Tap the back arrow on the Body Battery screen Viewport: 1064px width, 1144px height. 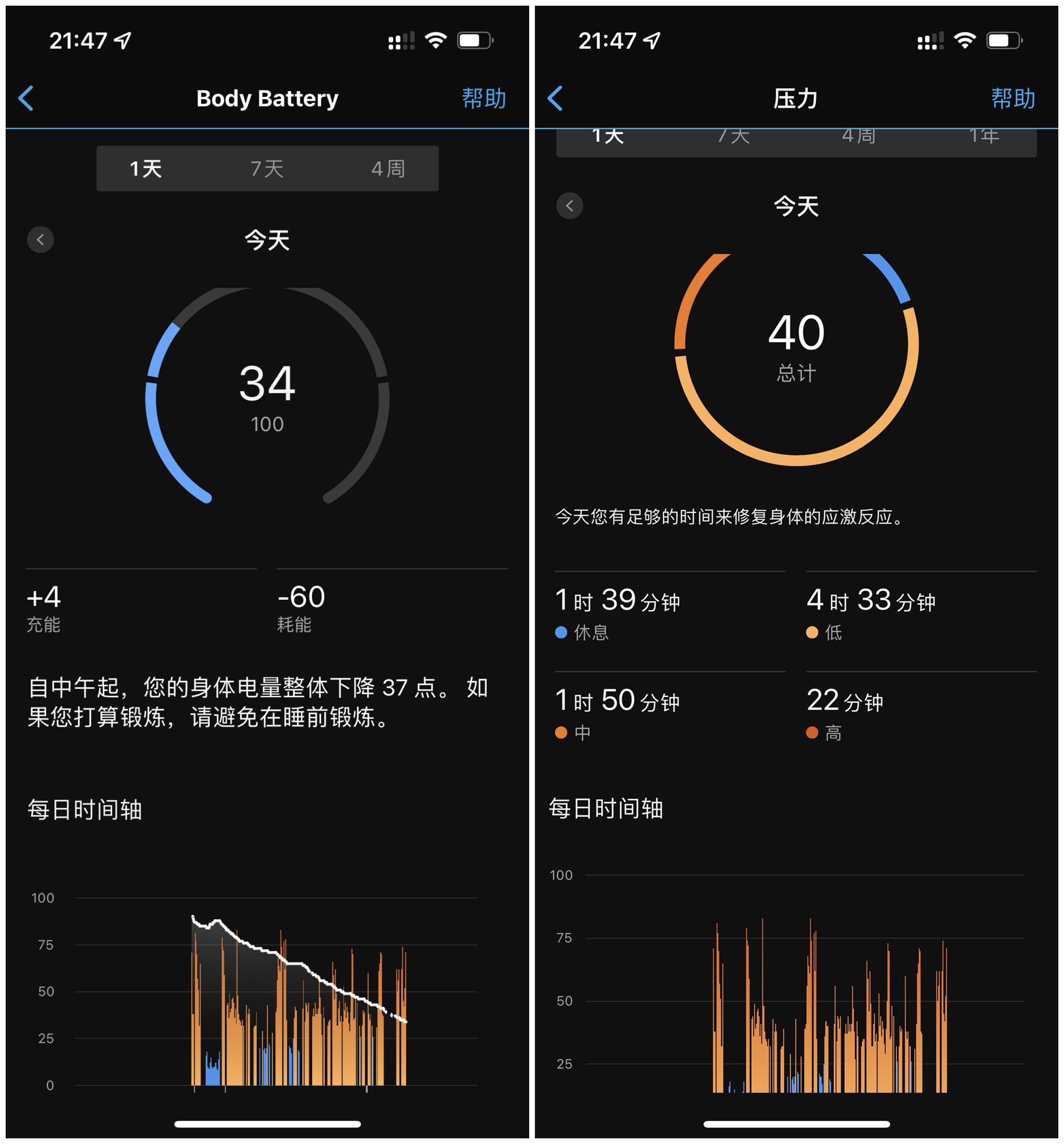(27, 98)
